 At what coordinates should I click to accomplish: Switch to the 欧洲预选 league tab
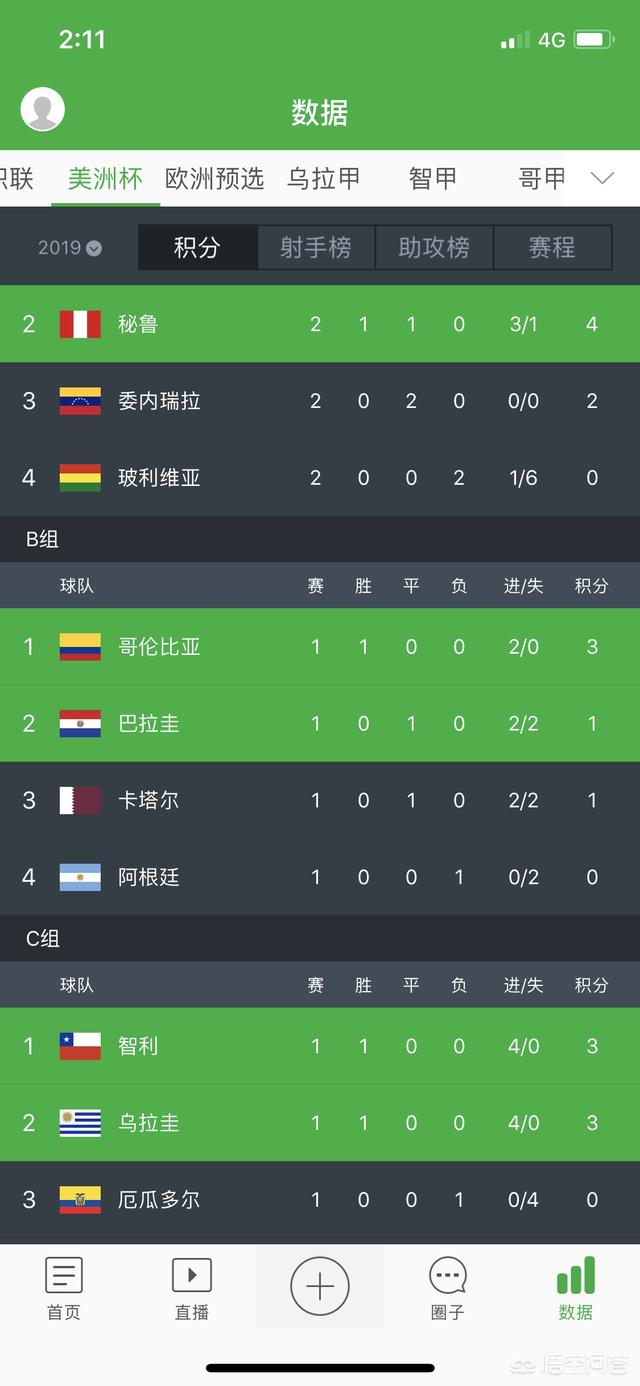pos(214,178)
